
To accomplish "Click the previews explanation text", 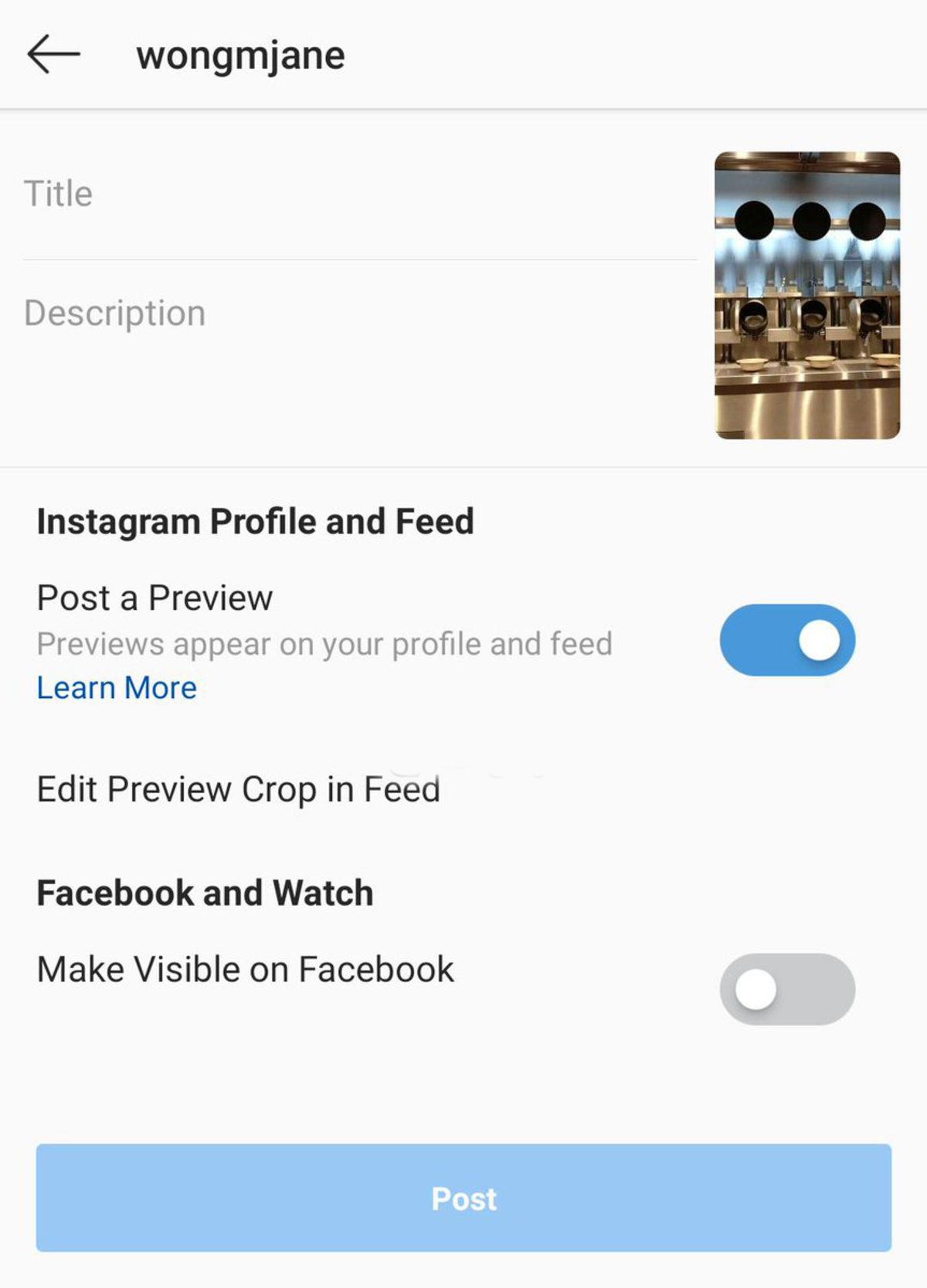I will coord(324,642).
